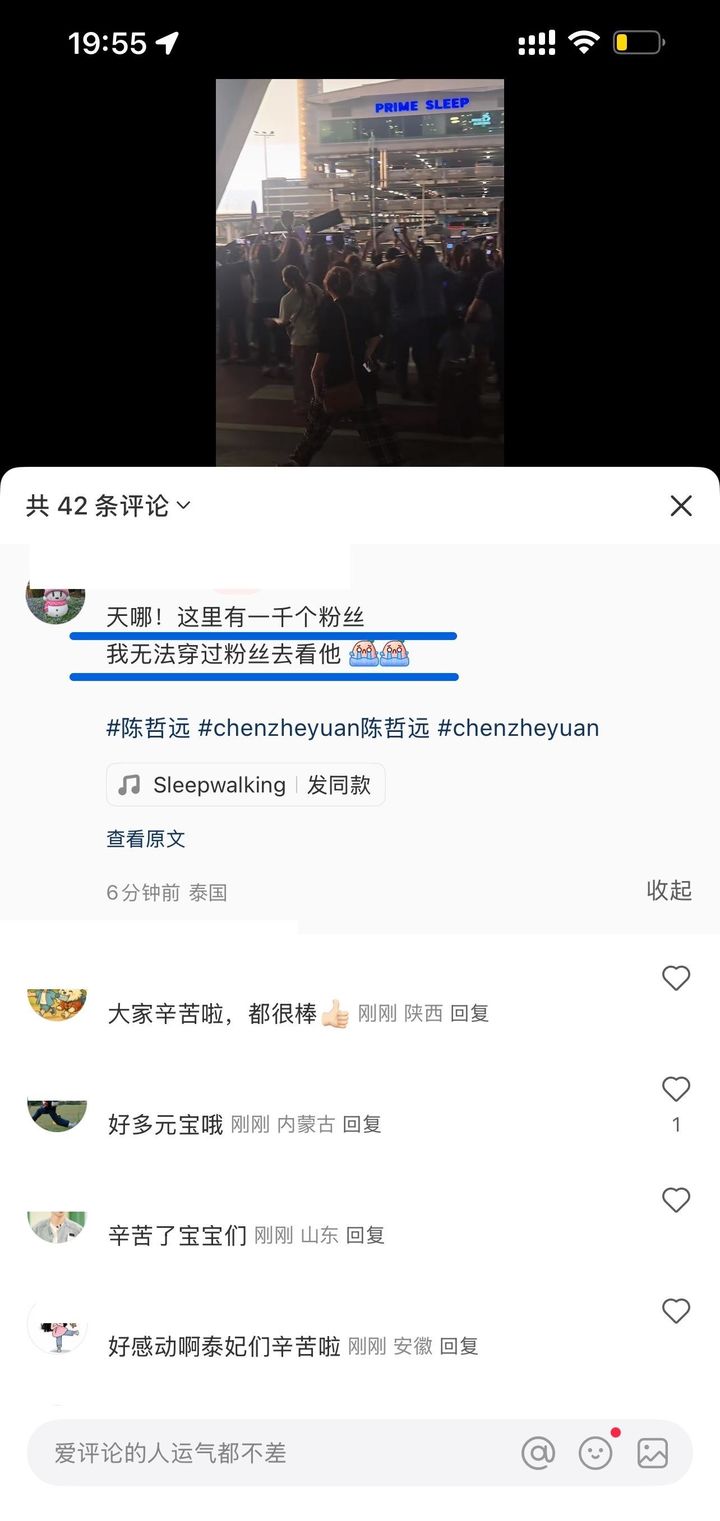Open the emoji picker
This screenshot has width=720, height=1521.
point(596,1453)
